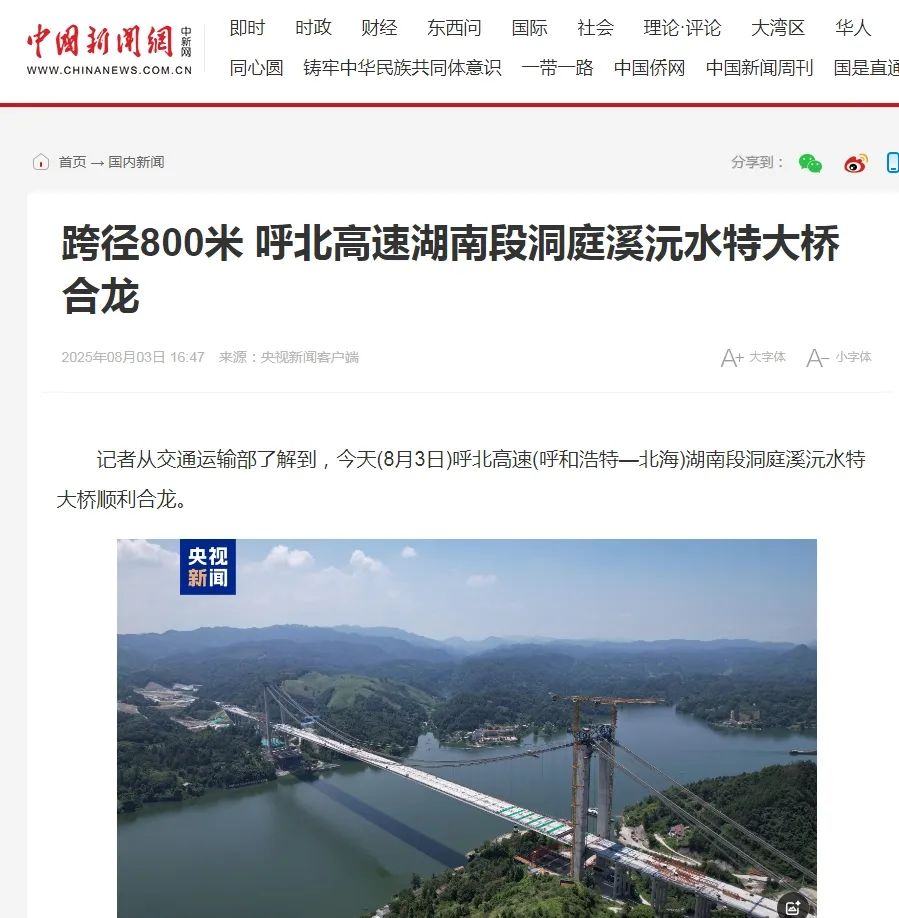This screenshot has width=899, height=918.
Task: Tap the 中国新闻网 logo to go home
Action: click(x=108, y=50)
